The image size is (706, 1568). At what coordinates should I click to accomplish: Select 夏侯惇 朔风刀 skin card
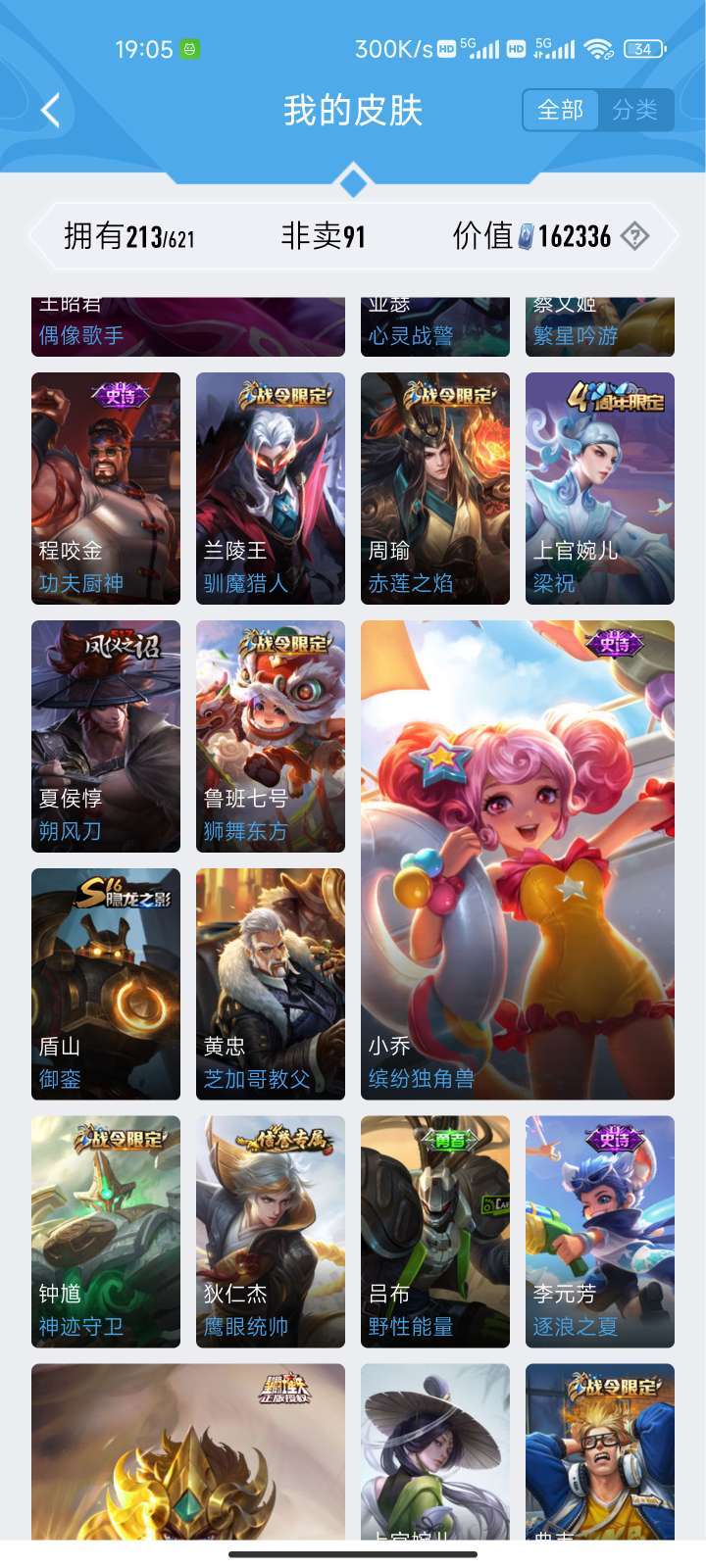point(106,736)
